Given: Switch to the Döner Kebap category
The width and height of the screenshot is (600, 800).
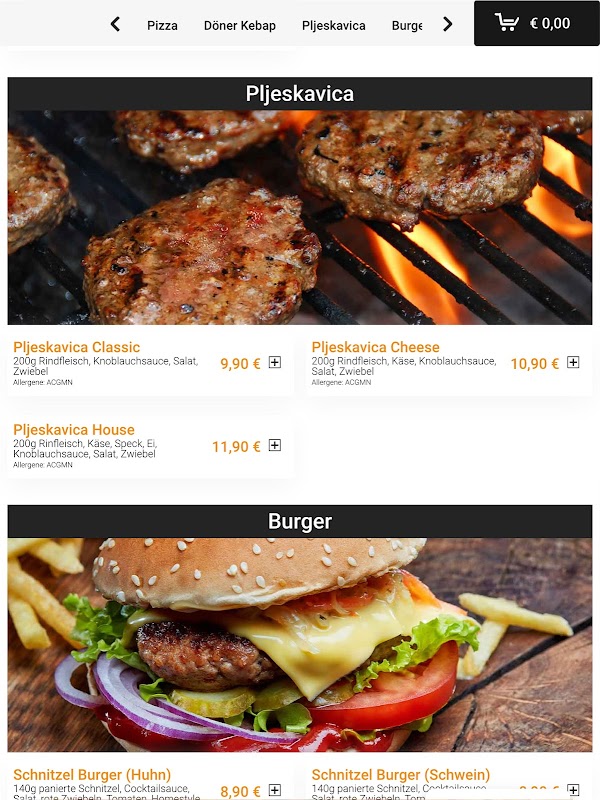Looking at the screenshot, I should tap(240, 25).
